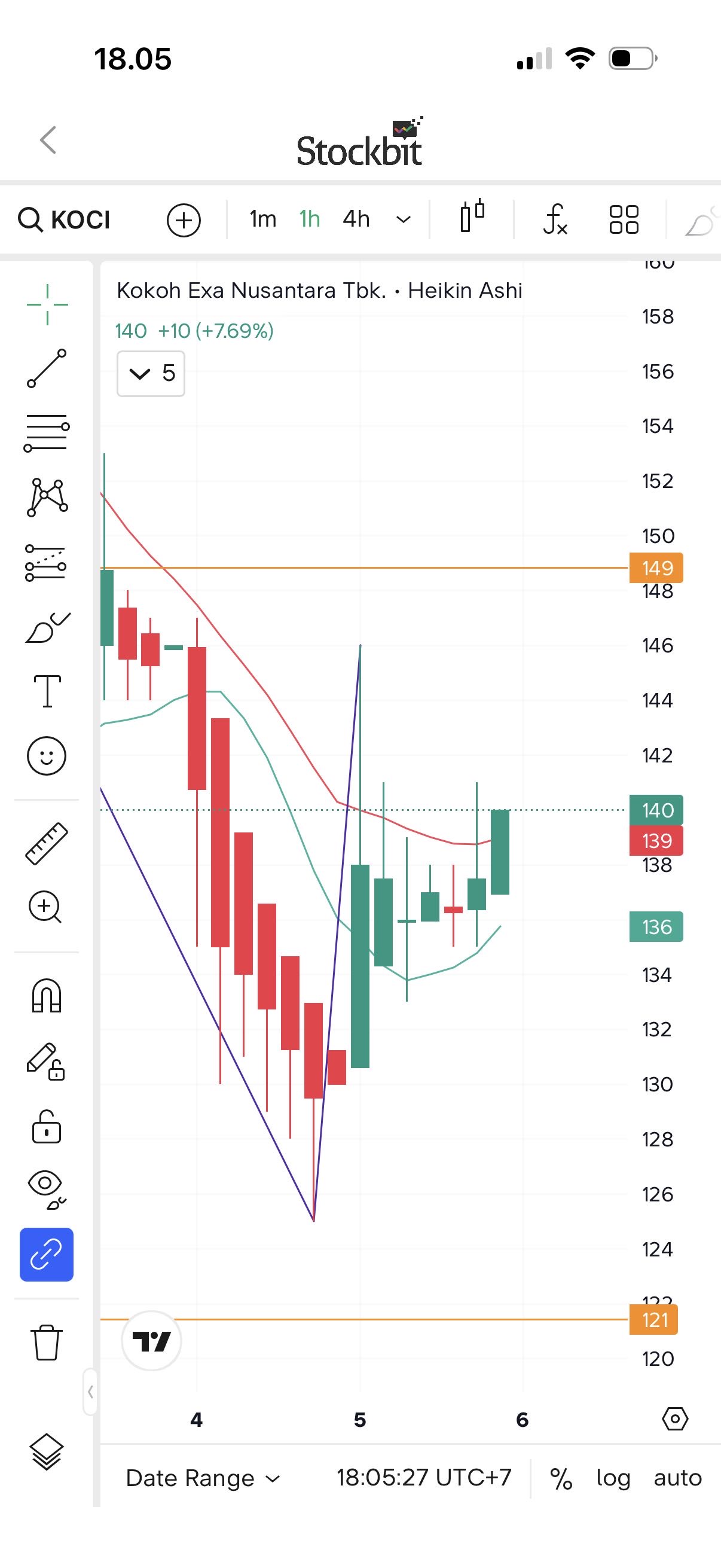Delete drawings with the trash icon
The image size is (721, 1568).
coord(47,1342)
